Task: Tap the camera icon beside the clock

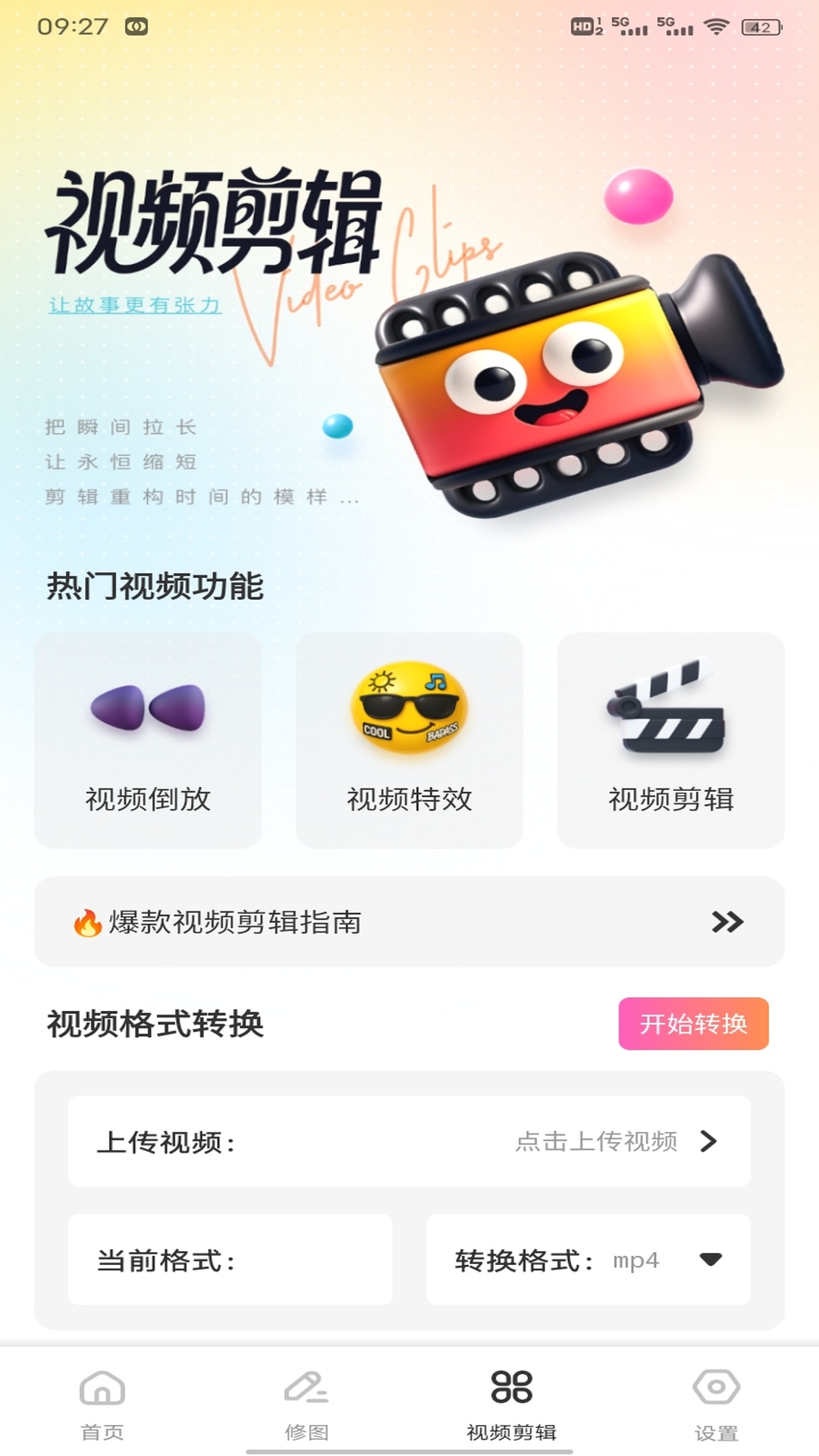Action: click(x=136, y=25)
